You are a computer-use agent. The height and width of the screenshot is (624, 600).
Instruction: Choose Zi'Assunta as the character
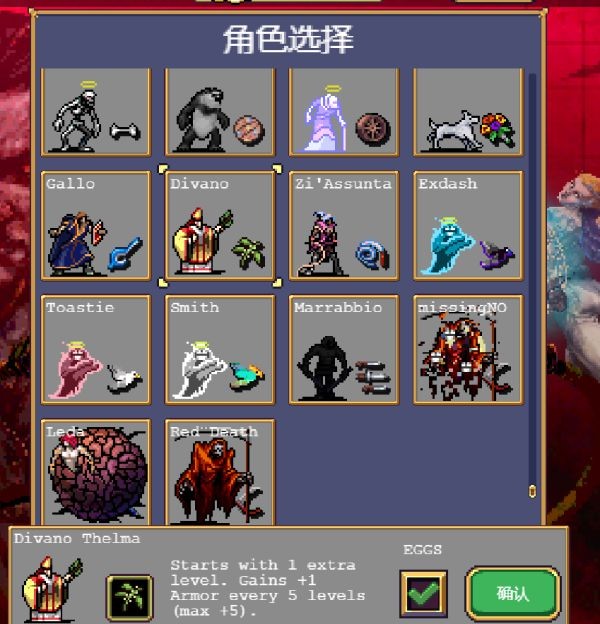tap(344, 226)
